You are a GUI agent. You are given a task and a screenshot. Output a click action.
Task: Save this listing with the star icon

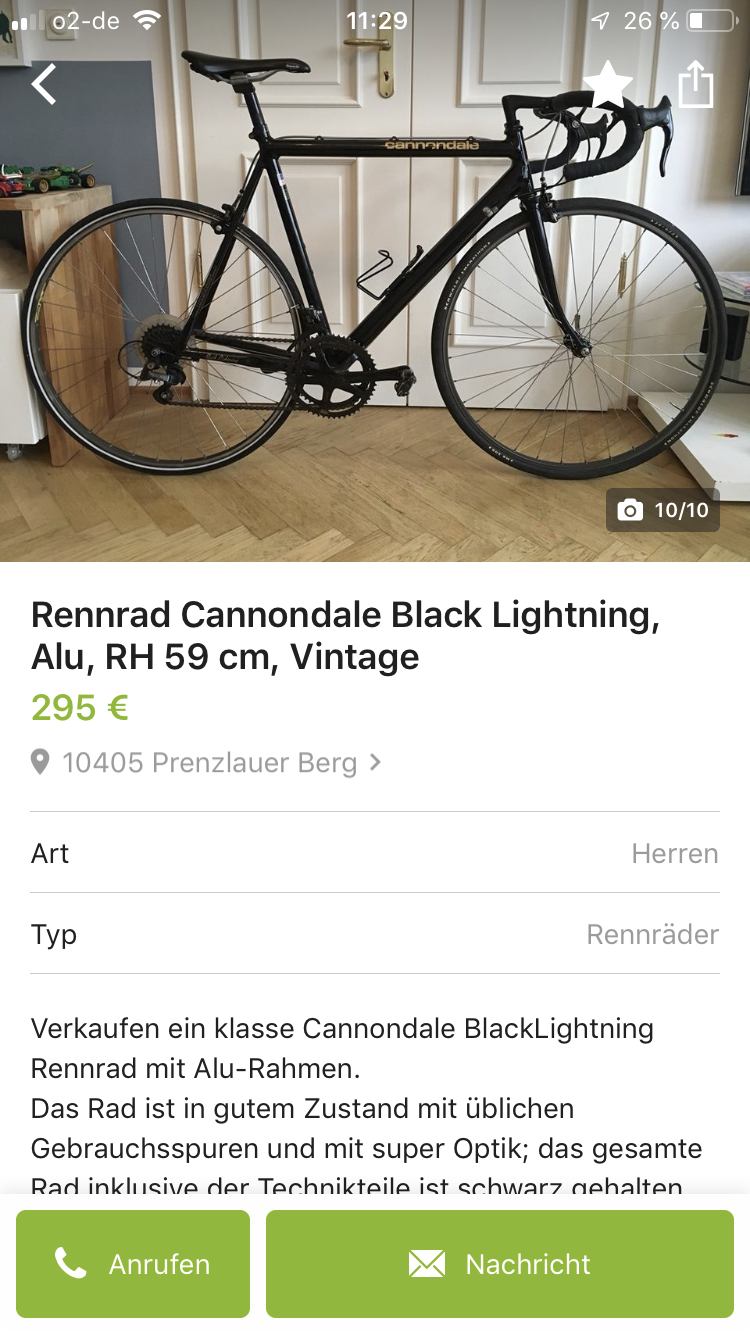608,85
